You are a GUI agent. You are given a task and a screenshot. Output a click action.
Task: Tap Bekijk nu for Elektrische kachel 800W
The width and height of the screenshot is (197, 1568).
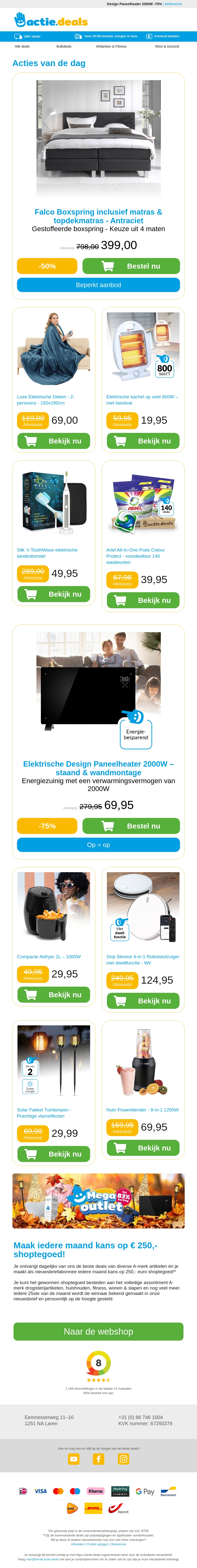[143, 441]
